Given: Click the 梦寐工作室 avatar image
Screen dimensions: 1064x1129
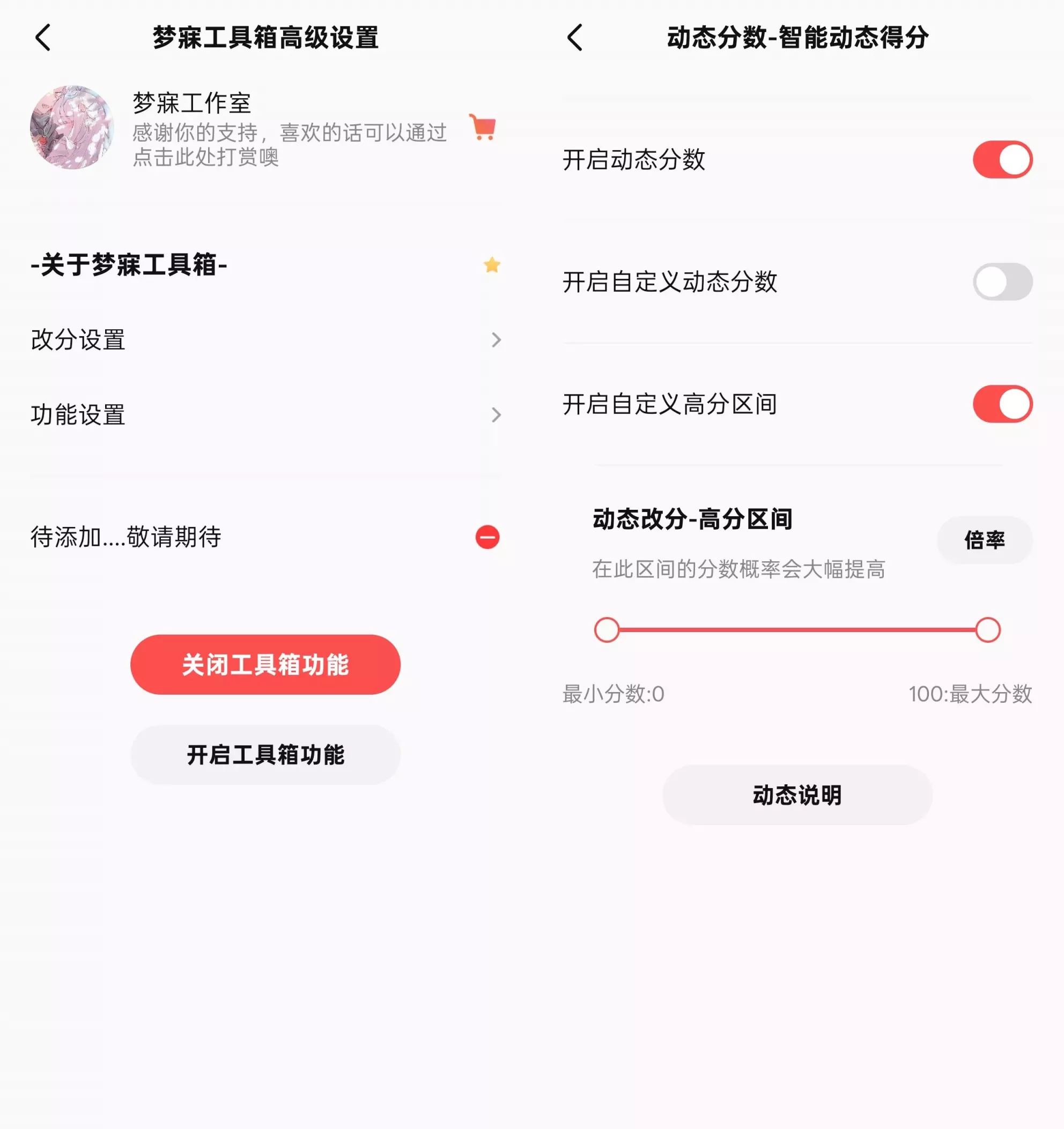Looking at the screenshot, I should click(x=71, y=125).
